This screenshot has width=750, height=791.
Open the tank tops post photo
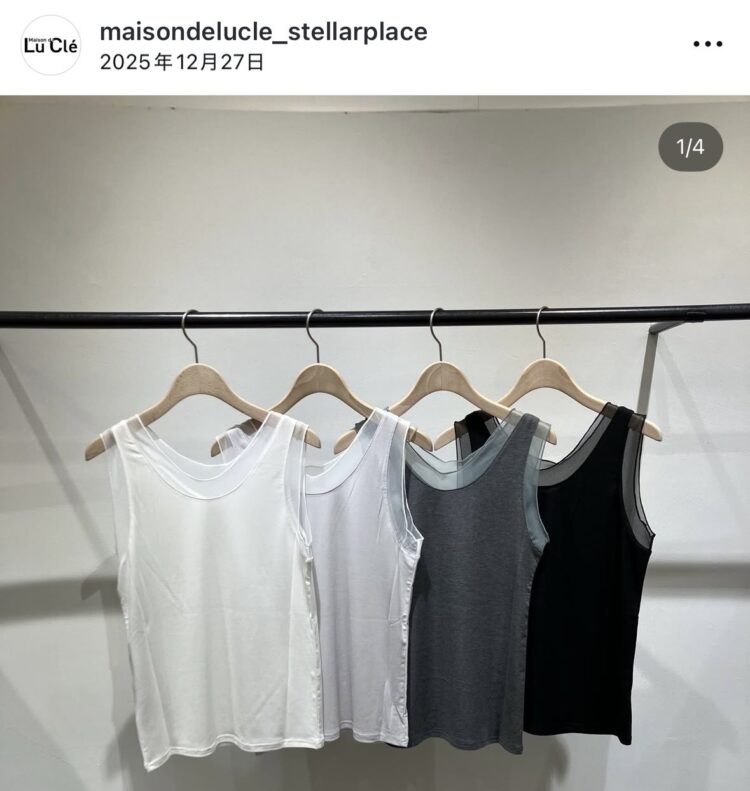(x=375, y=450)
